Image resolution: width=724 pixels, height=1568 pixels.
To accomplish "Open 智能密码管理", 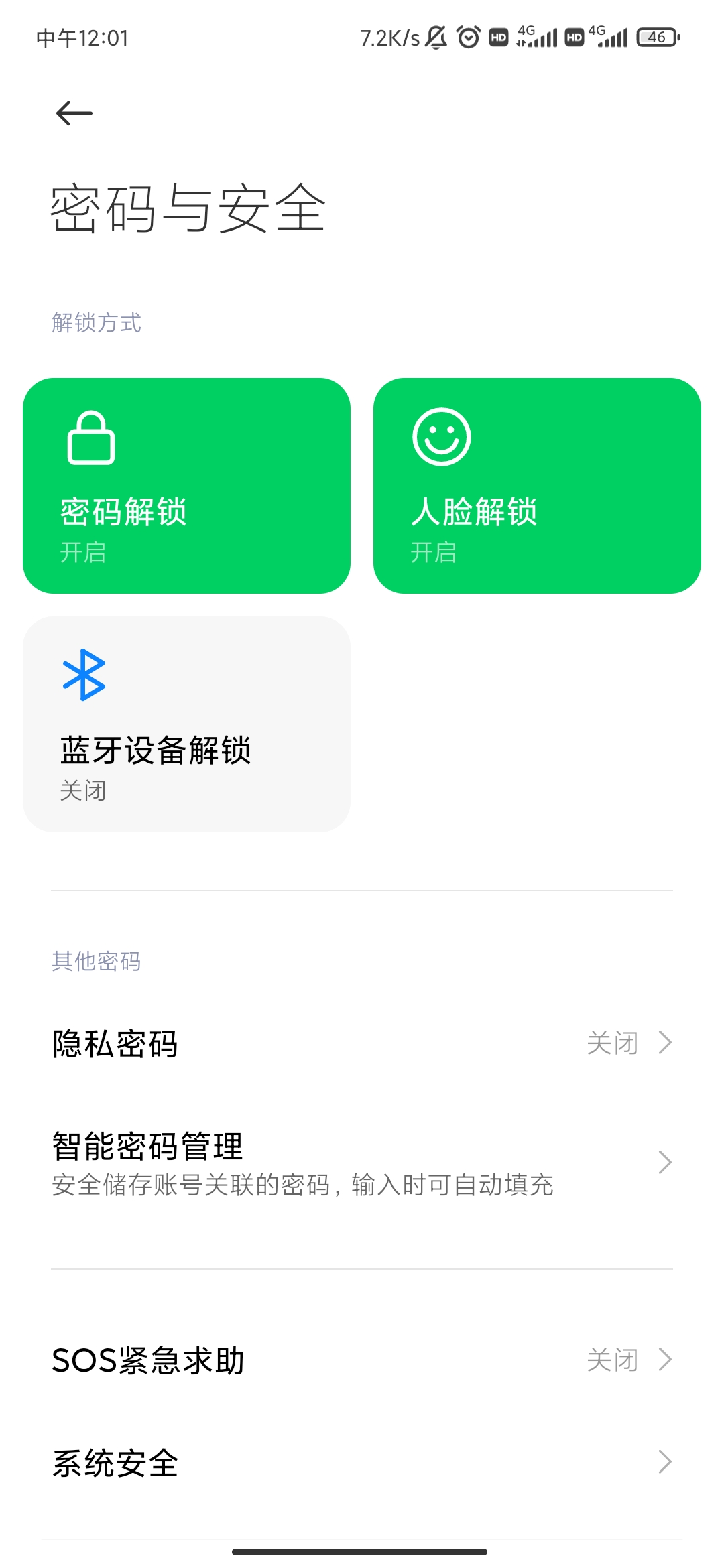I will tap(362, 1163).
